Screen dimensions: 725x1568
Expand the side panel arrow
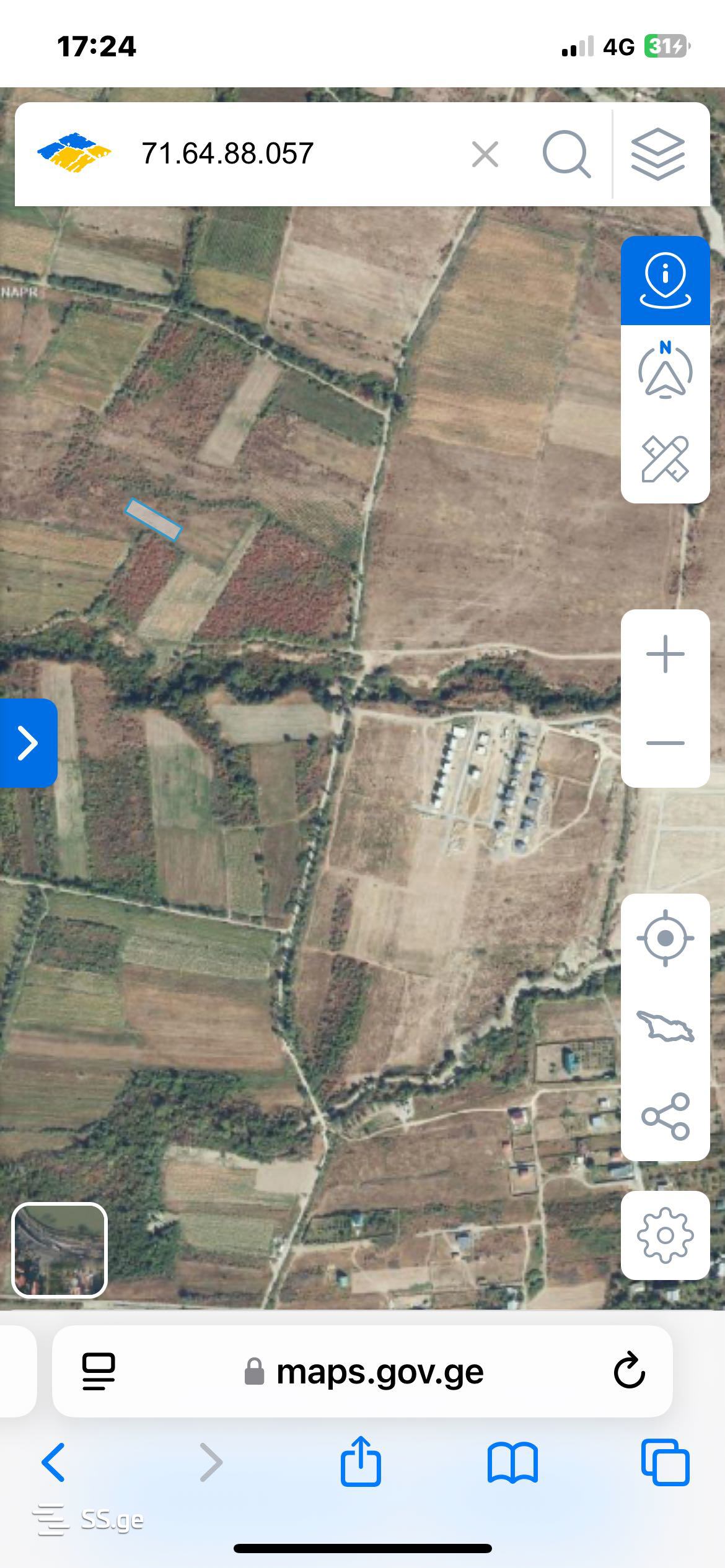[28, 743]
